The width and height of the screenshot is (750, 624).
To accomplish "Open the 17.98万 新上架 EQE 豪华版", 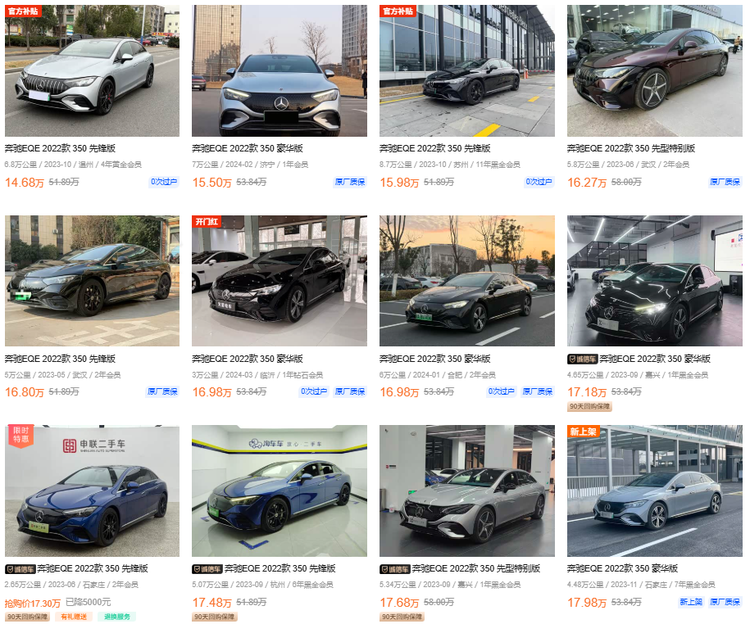I will [x=654, y=491].
